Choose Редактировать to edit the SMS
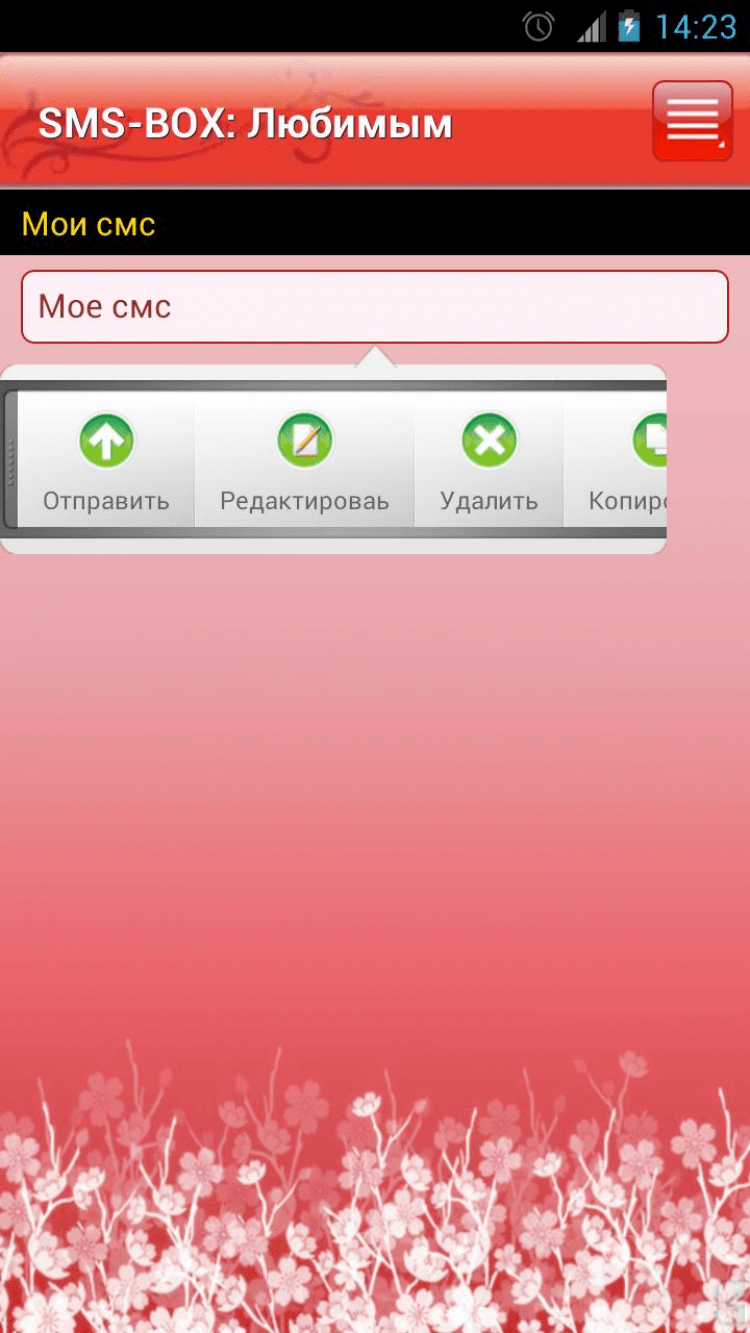750x1333 pixels. click(304, 462)
